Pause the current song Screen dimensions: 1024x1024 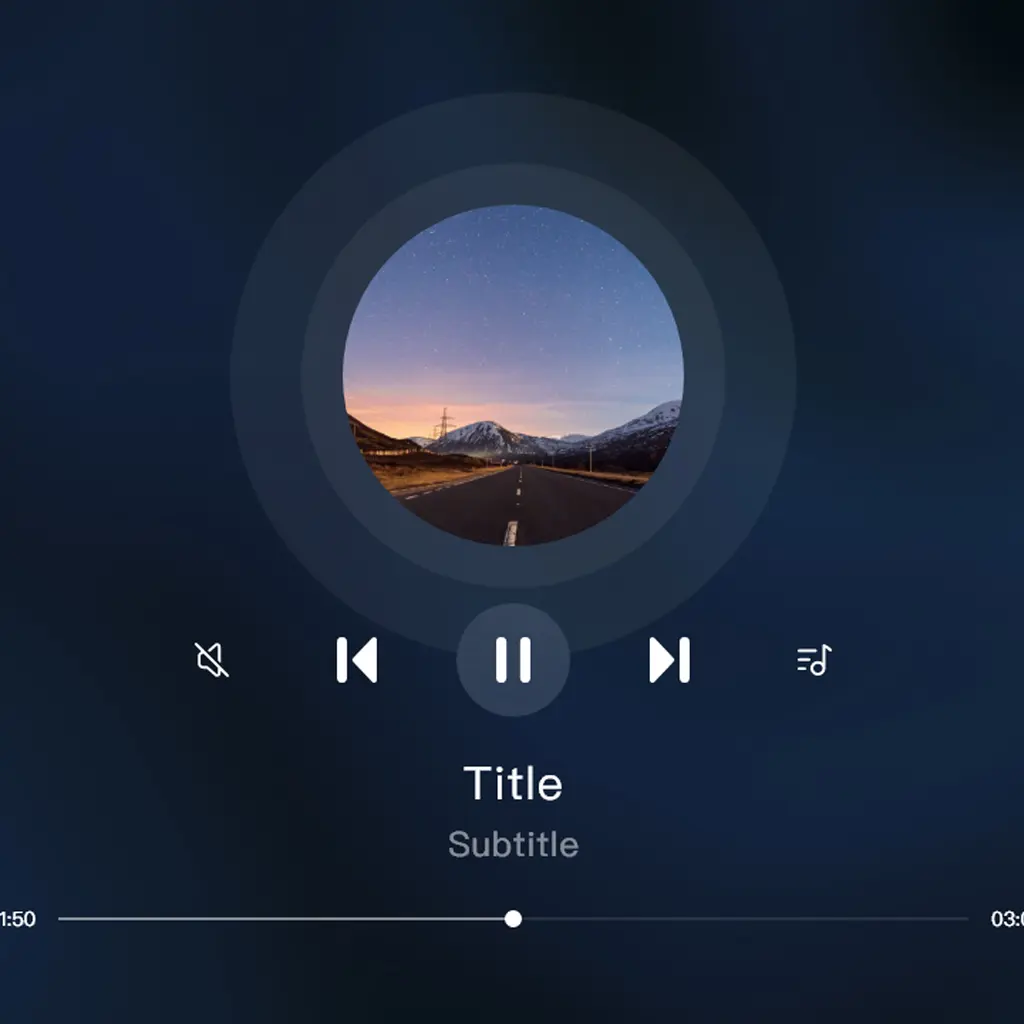(x=513, y=660)
